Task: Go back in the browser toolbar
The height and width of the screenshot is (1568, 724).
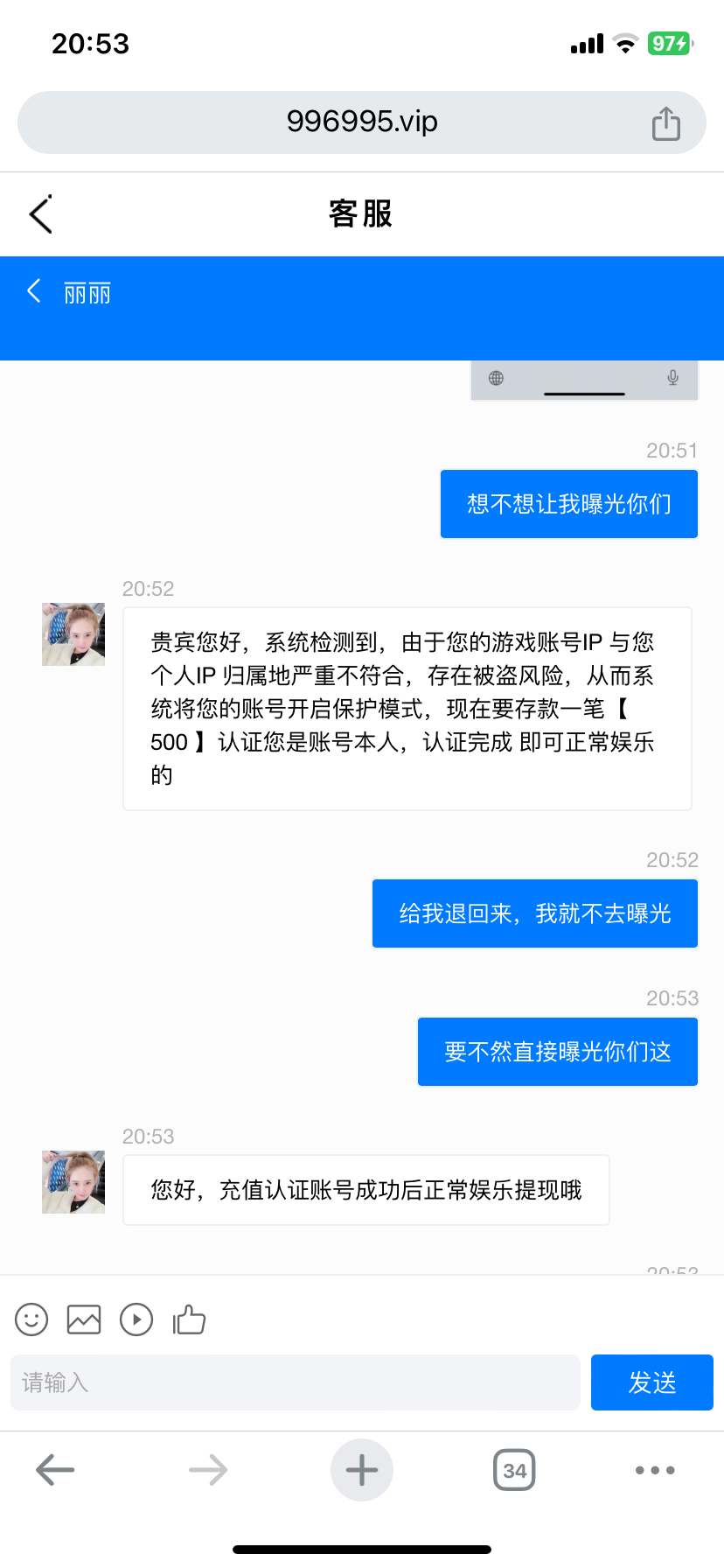Action: pyautogui.click(x=55, y=1470)
